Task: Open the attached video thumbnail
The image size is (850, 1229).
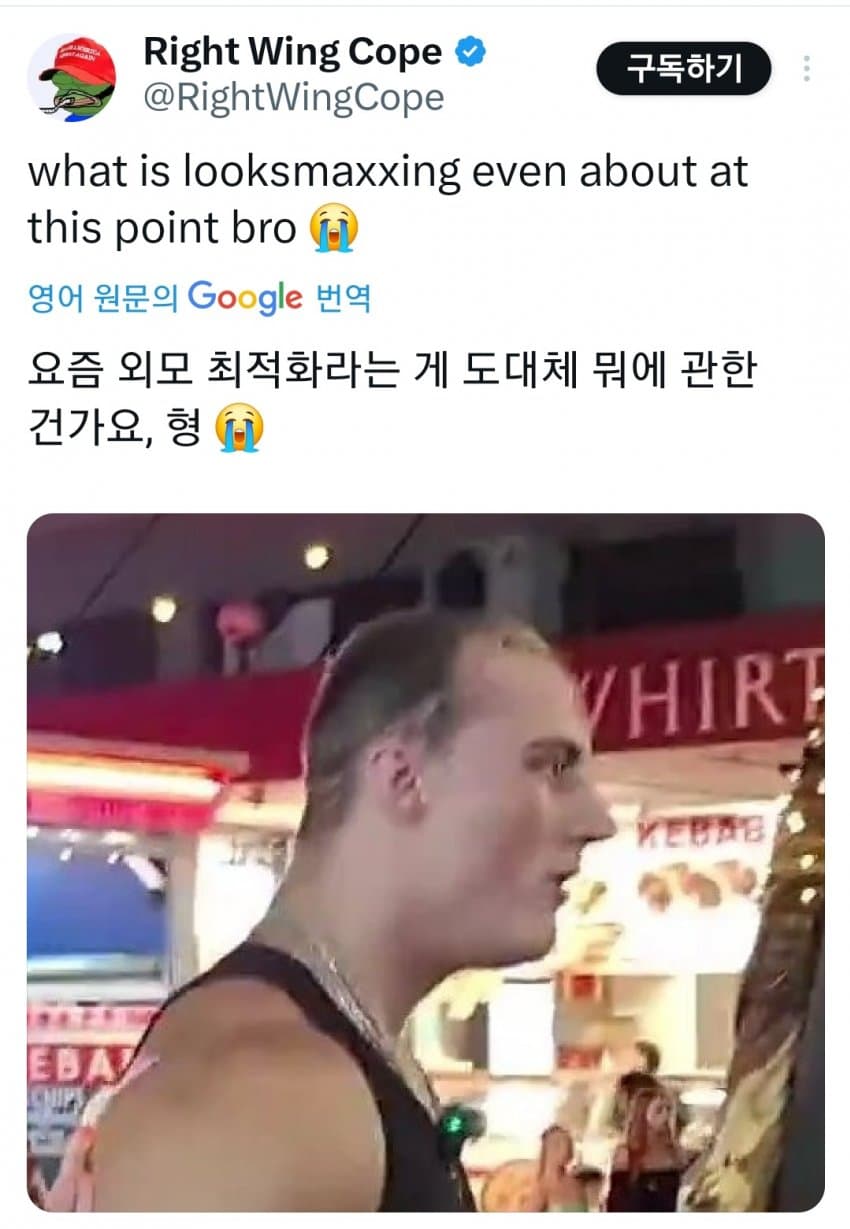Action: click(x=425, y=861)
